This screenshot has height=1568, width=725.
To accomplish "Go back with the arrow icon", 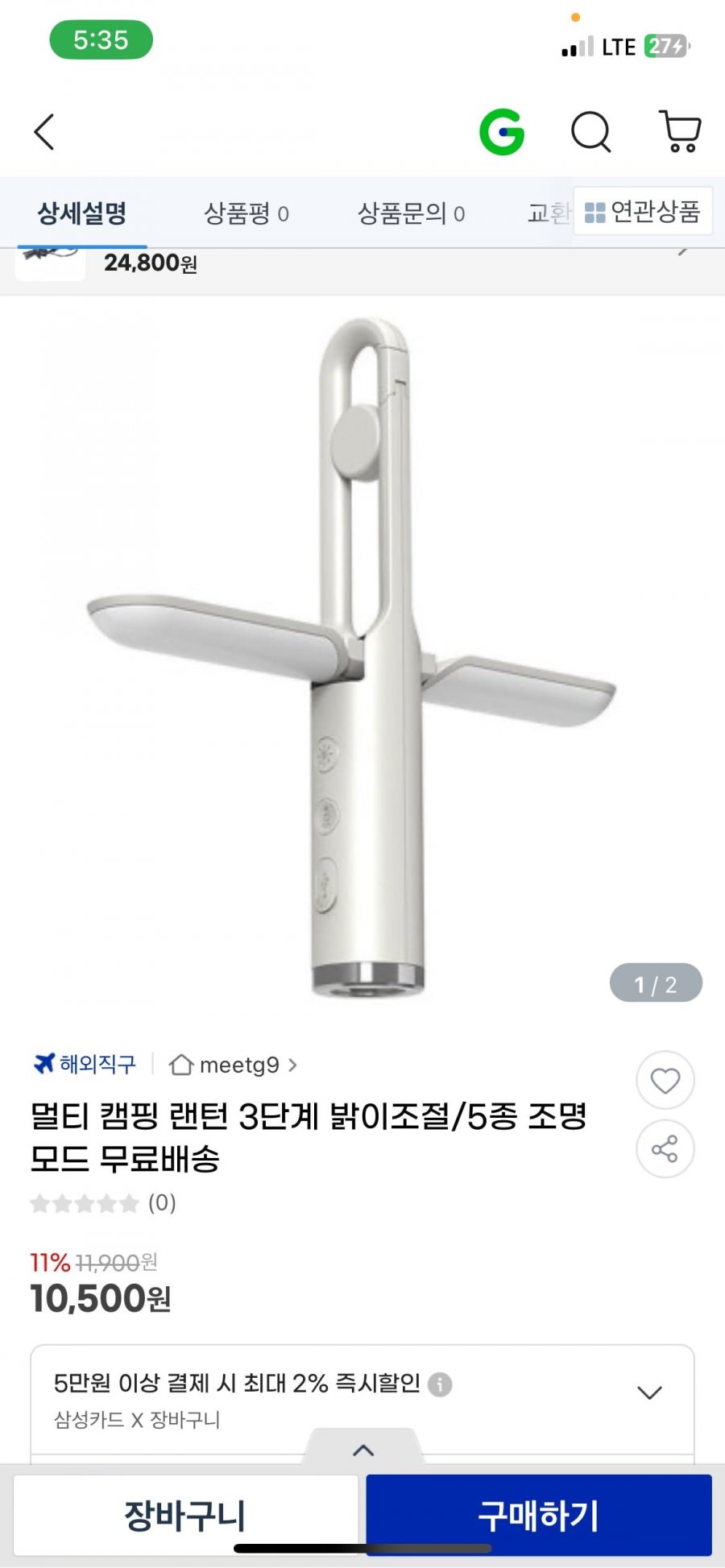I will 44,132.
